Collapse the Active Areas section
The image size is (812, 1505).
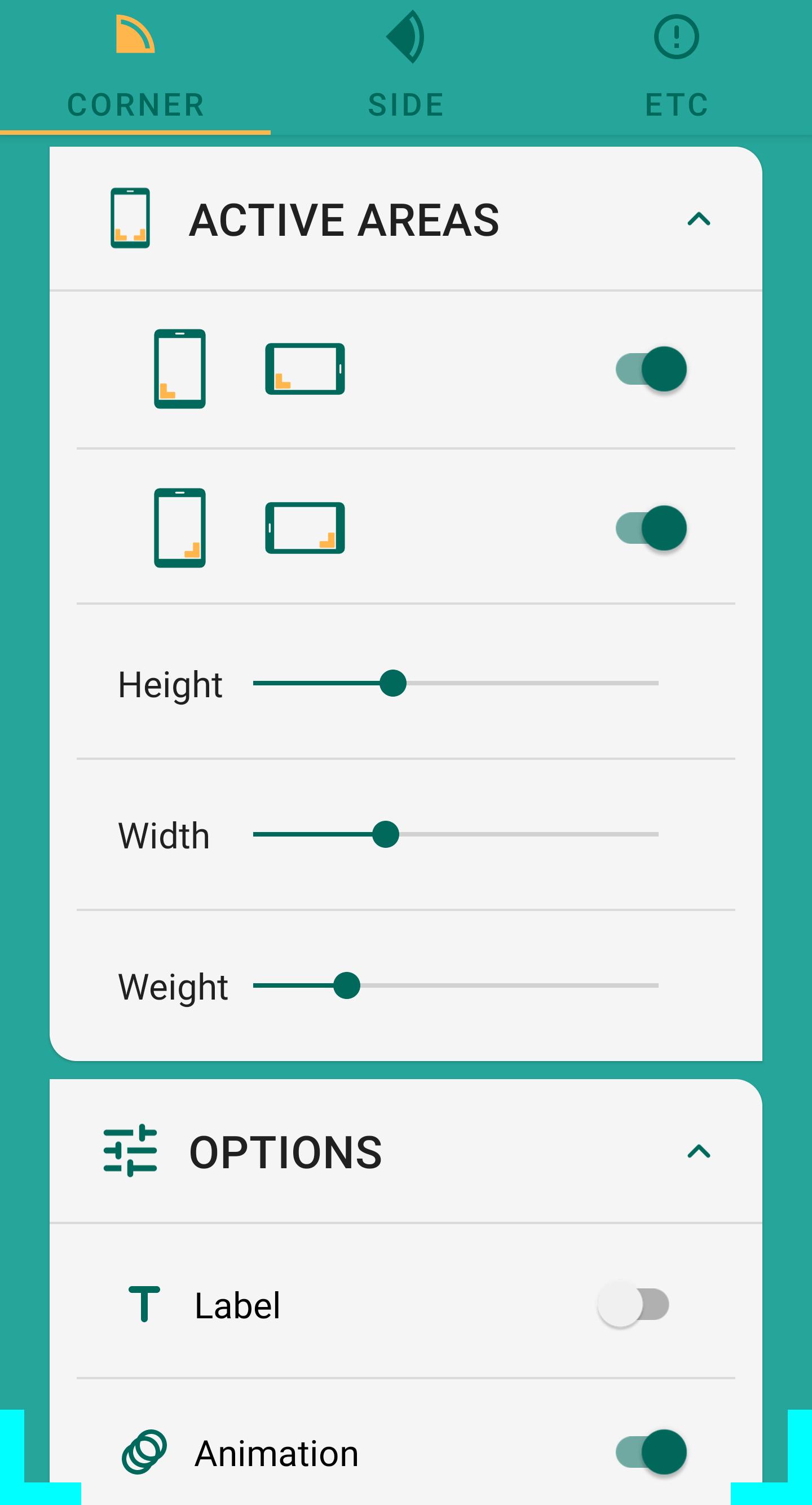coord(699,219)
